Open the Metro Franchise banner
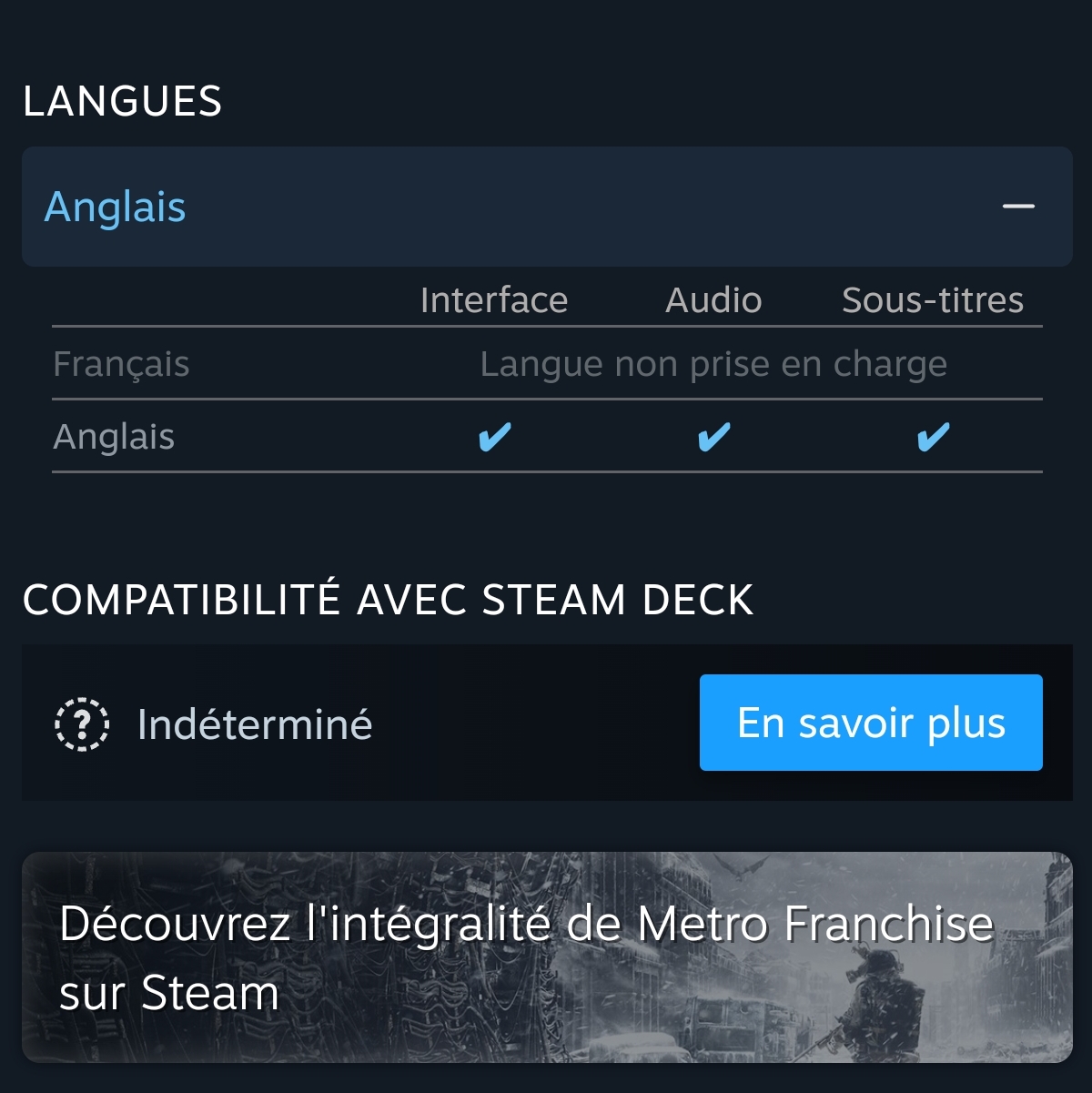The width and height of the screenshot is (1092, 1093). click(546, 957)
